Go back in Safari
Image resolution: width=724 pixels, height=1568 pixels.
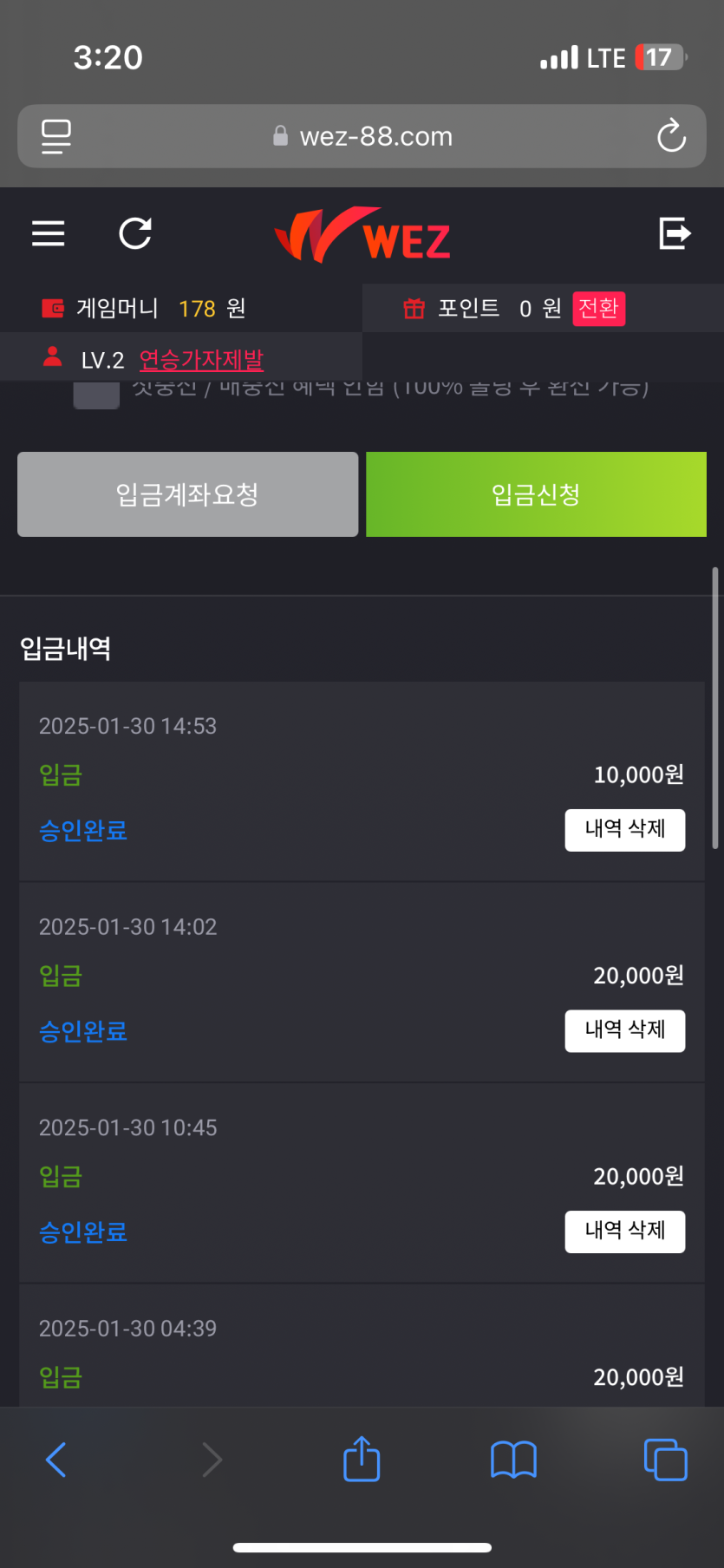pyautogui.click(x=56, y=1460)
